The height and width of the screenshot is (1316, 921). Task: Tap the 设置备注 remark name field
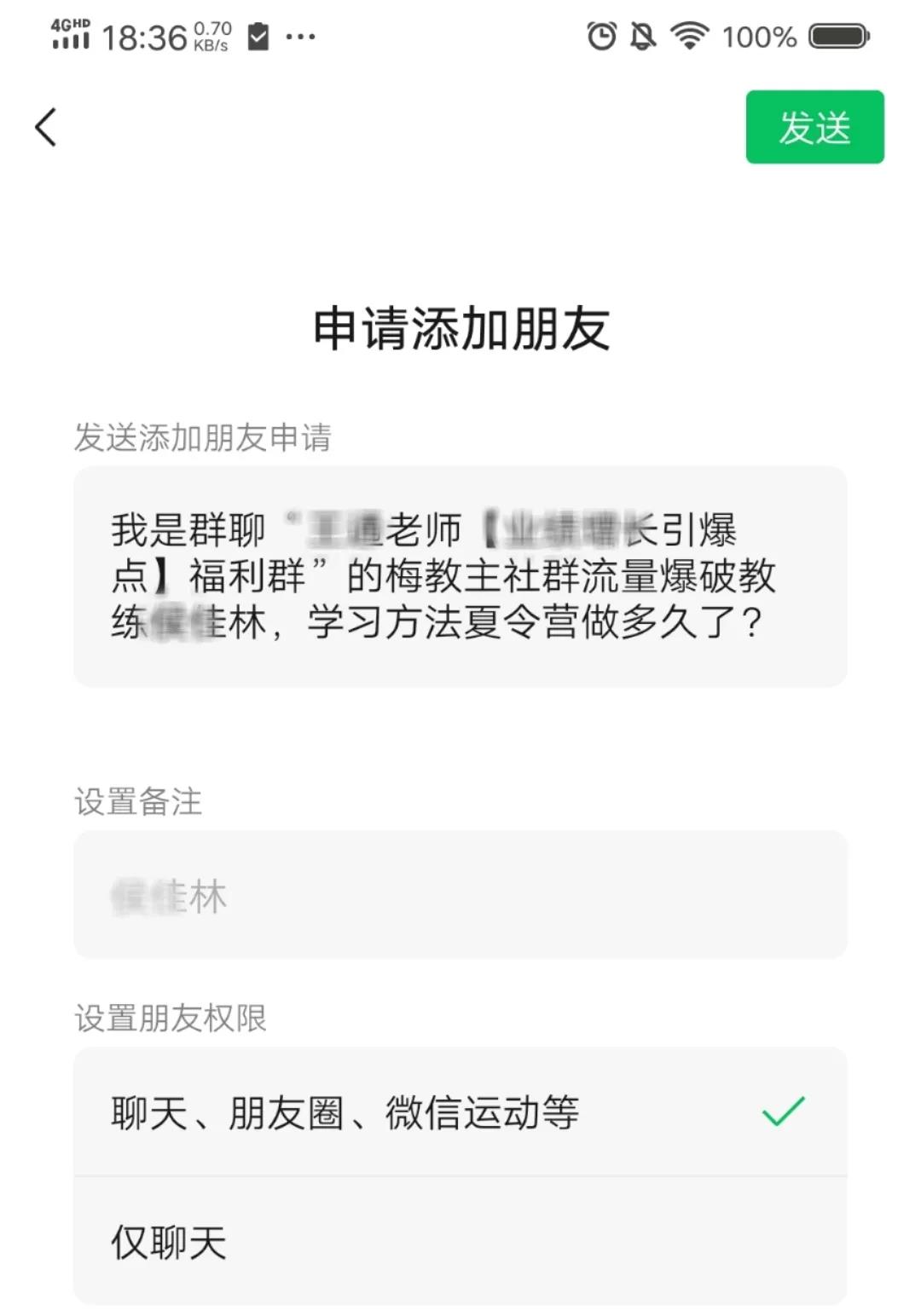[460, 895]
